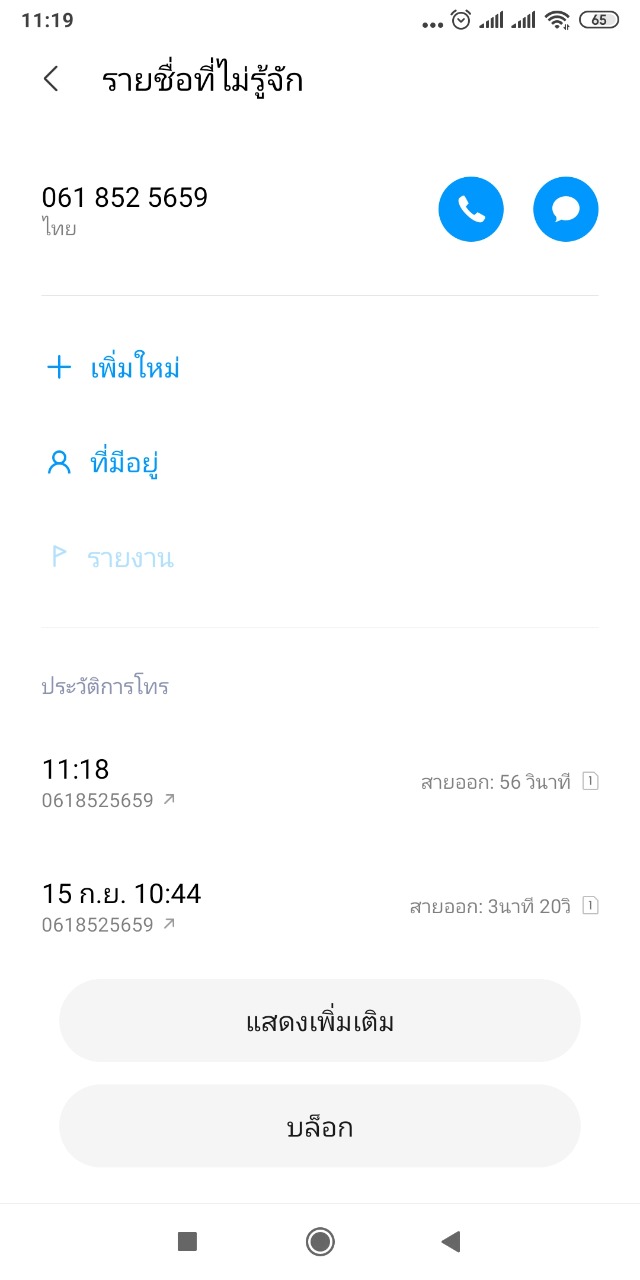The image size is (640, 1280).
Task: Show more call history (แสดงเพิ่มเติม)
Action: (320, 1021)
